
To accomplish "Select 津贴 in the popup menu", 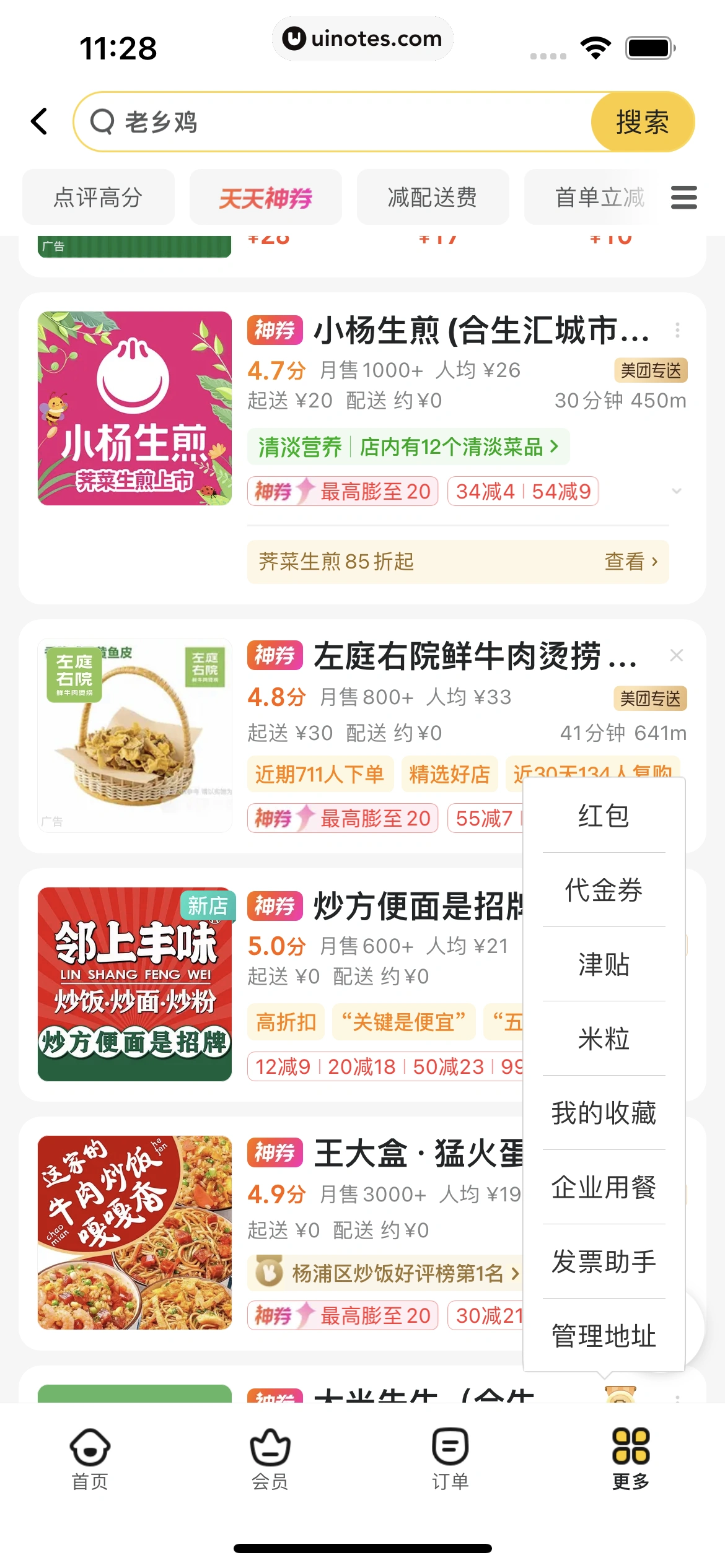I will coord(604,964).
